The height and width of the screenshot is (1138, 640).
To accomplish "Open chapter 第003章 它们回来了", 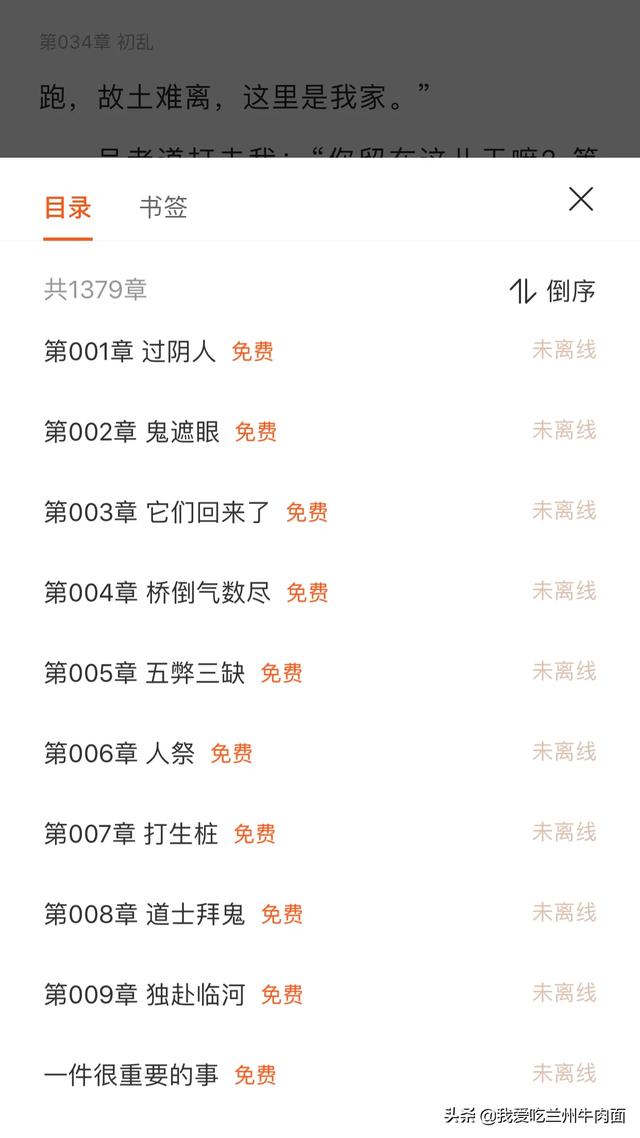I will point(320,512).
